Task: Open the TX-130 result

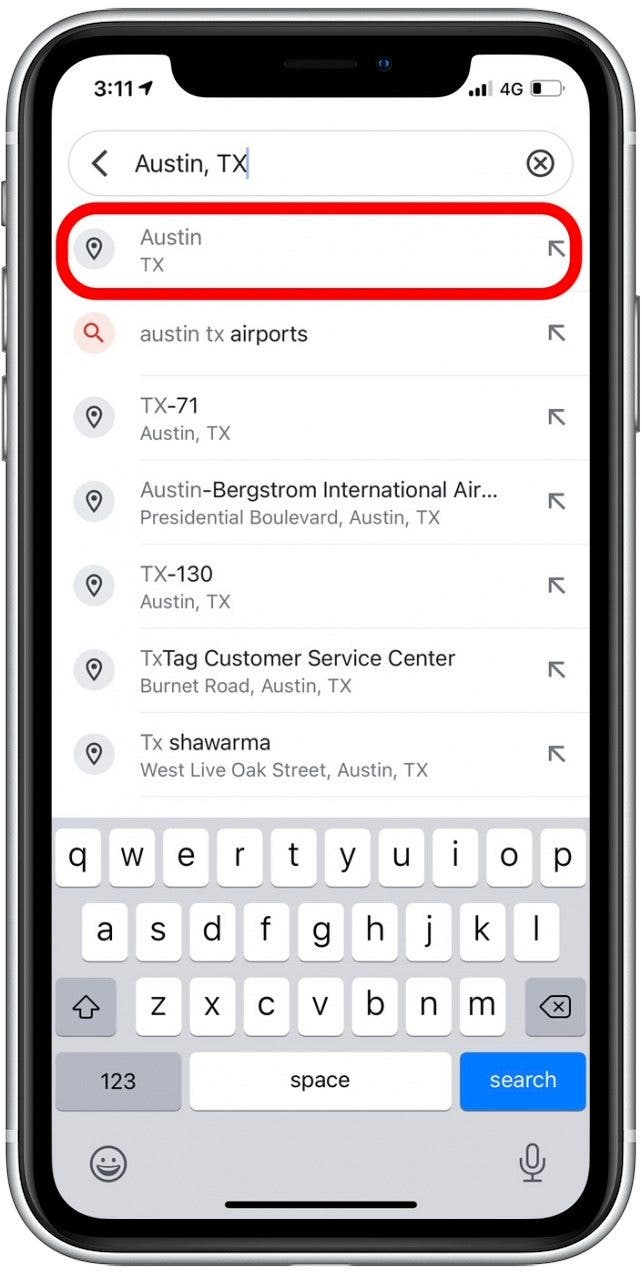Action: tap(300, 586)
